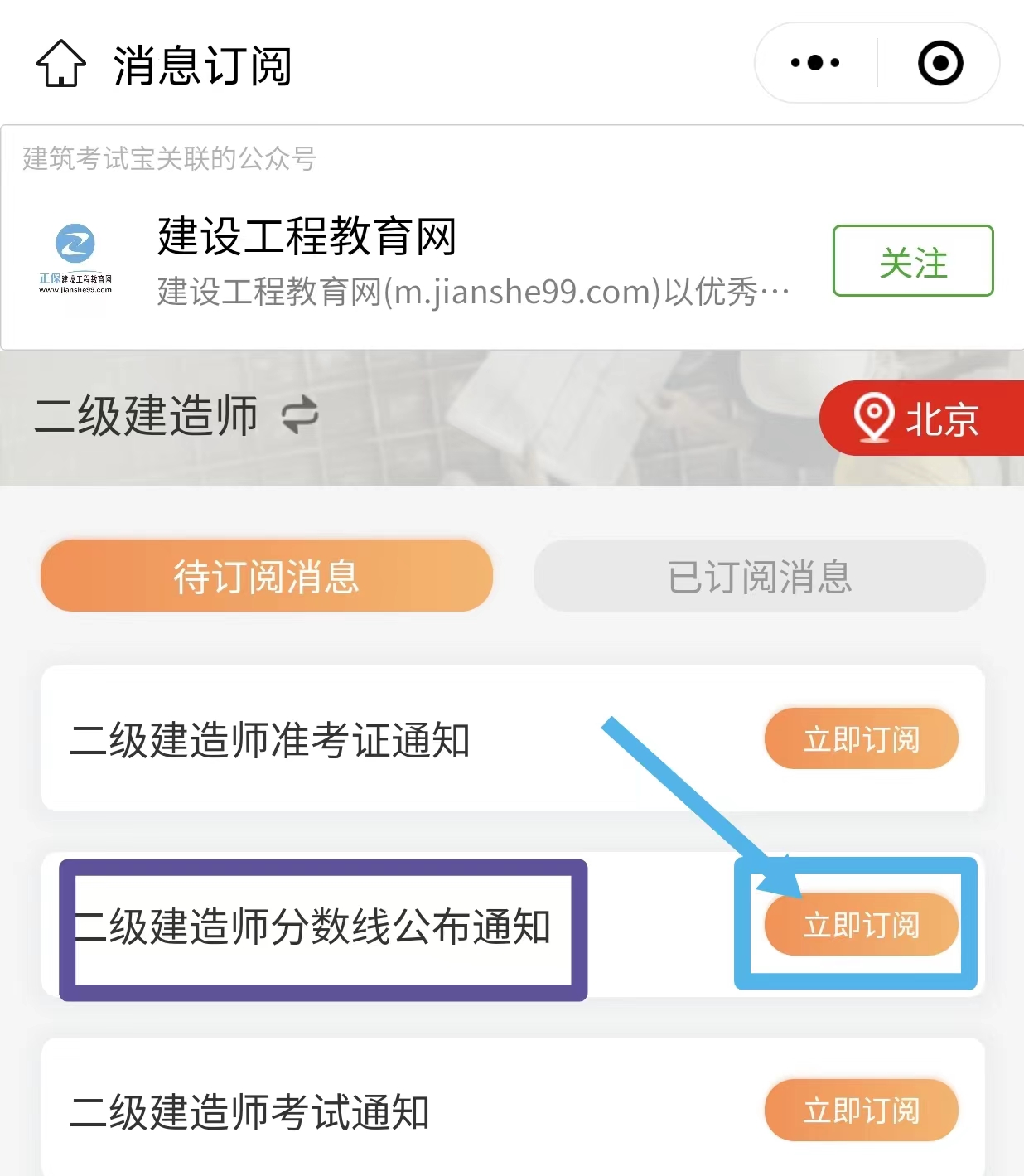Change location from 北京

pyautogui.click(x=920, y=419)
